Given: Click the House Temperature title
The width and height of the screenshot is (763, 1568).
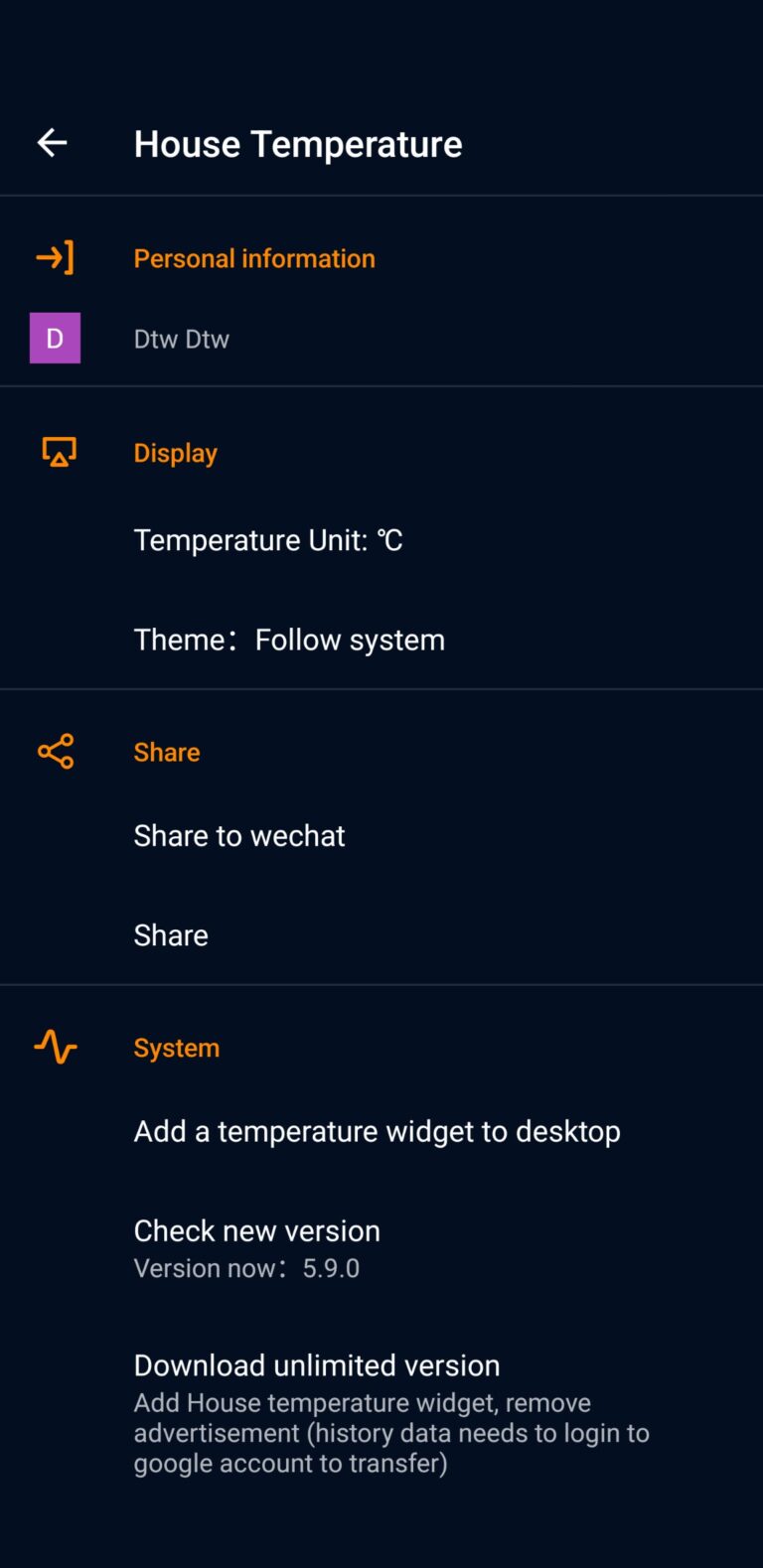Looking at the screenshot, I should coord(298,143).
